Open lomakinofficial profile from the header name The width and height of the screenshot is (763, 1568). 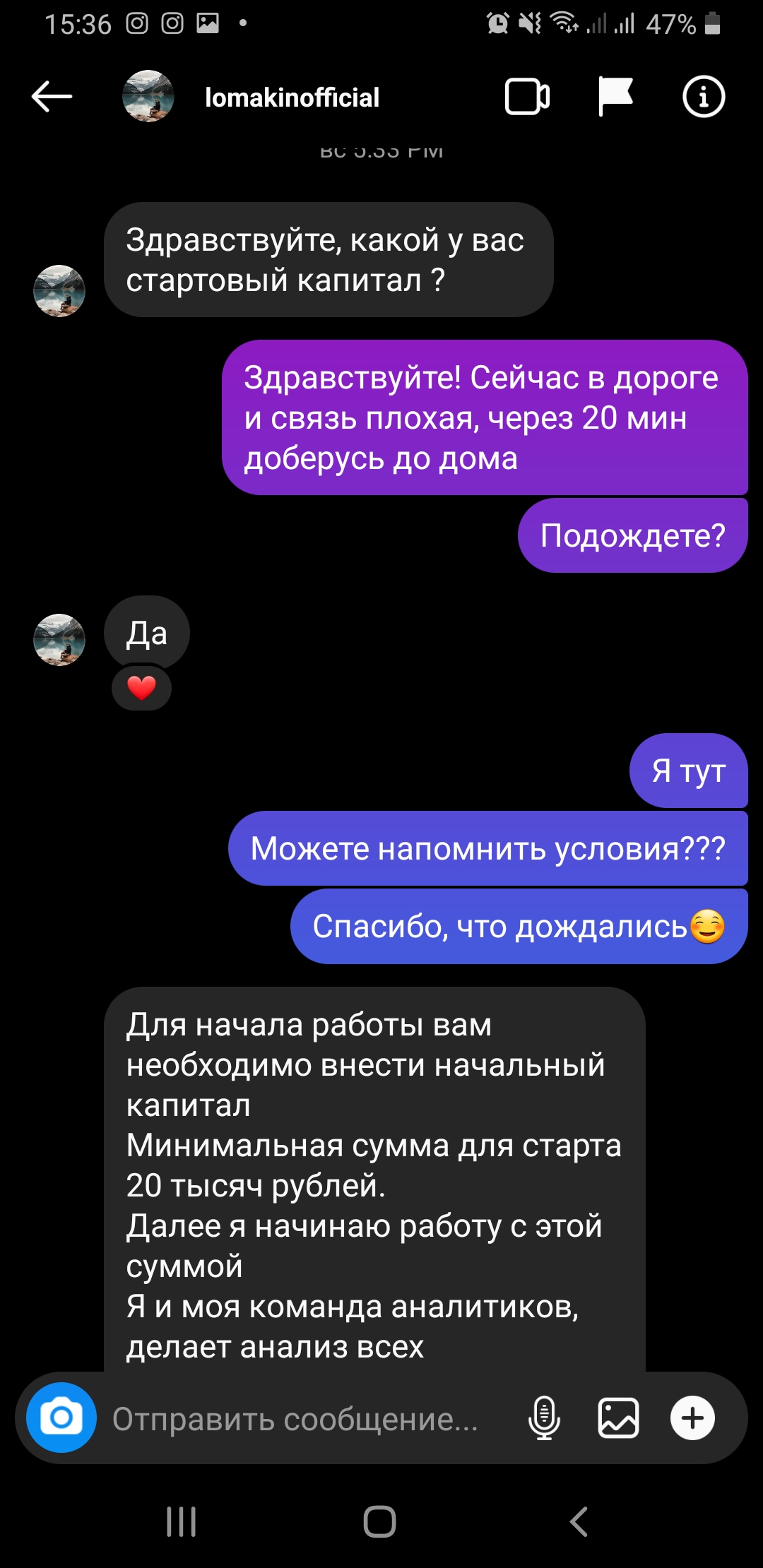(292, 97)
